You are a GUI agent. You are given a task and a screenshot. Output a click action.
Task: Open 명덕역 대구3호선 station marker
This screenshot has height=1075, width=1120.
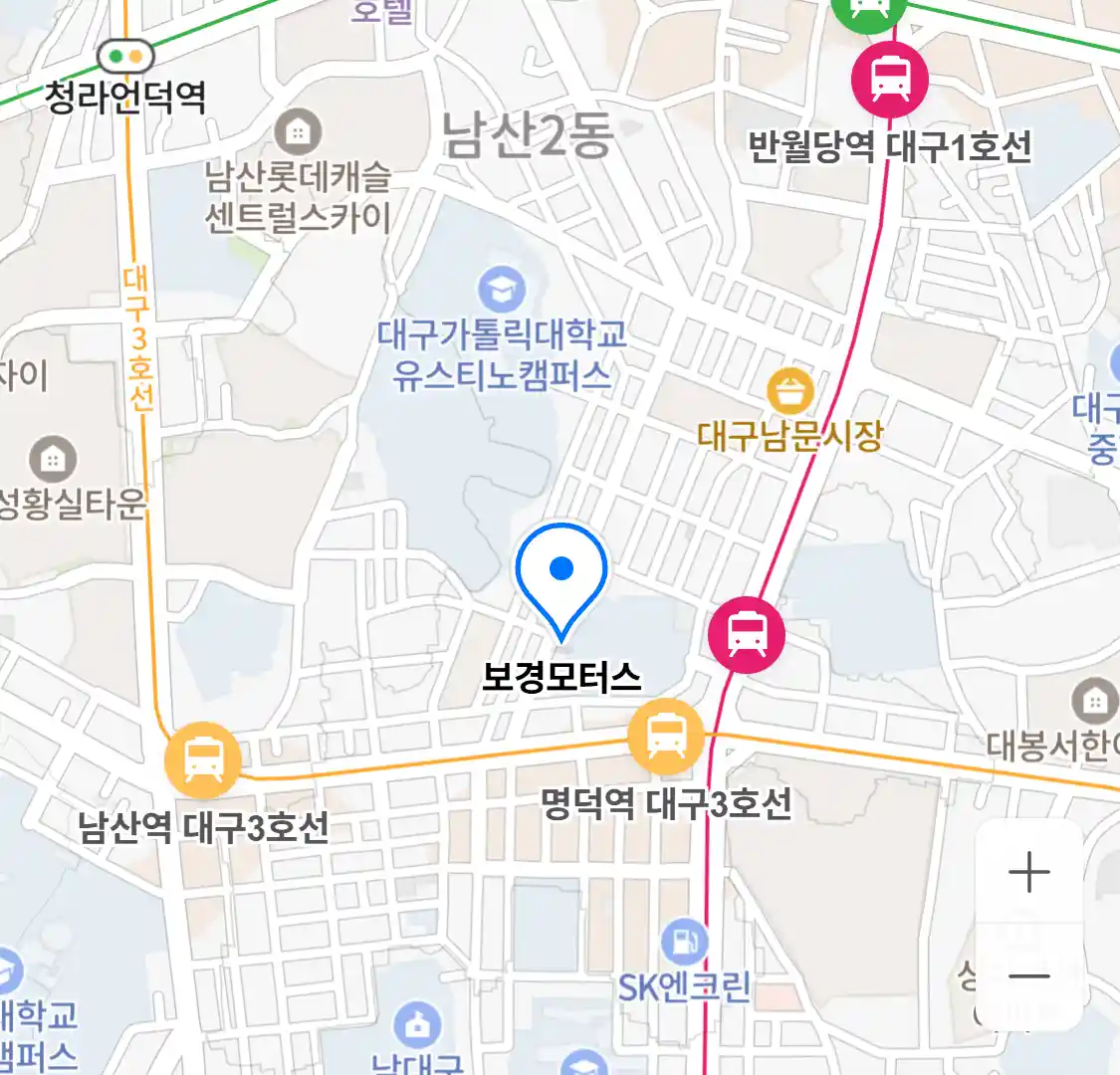click(x=665, y=738)
